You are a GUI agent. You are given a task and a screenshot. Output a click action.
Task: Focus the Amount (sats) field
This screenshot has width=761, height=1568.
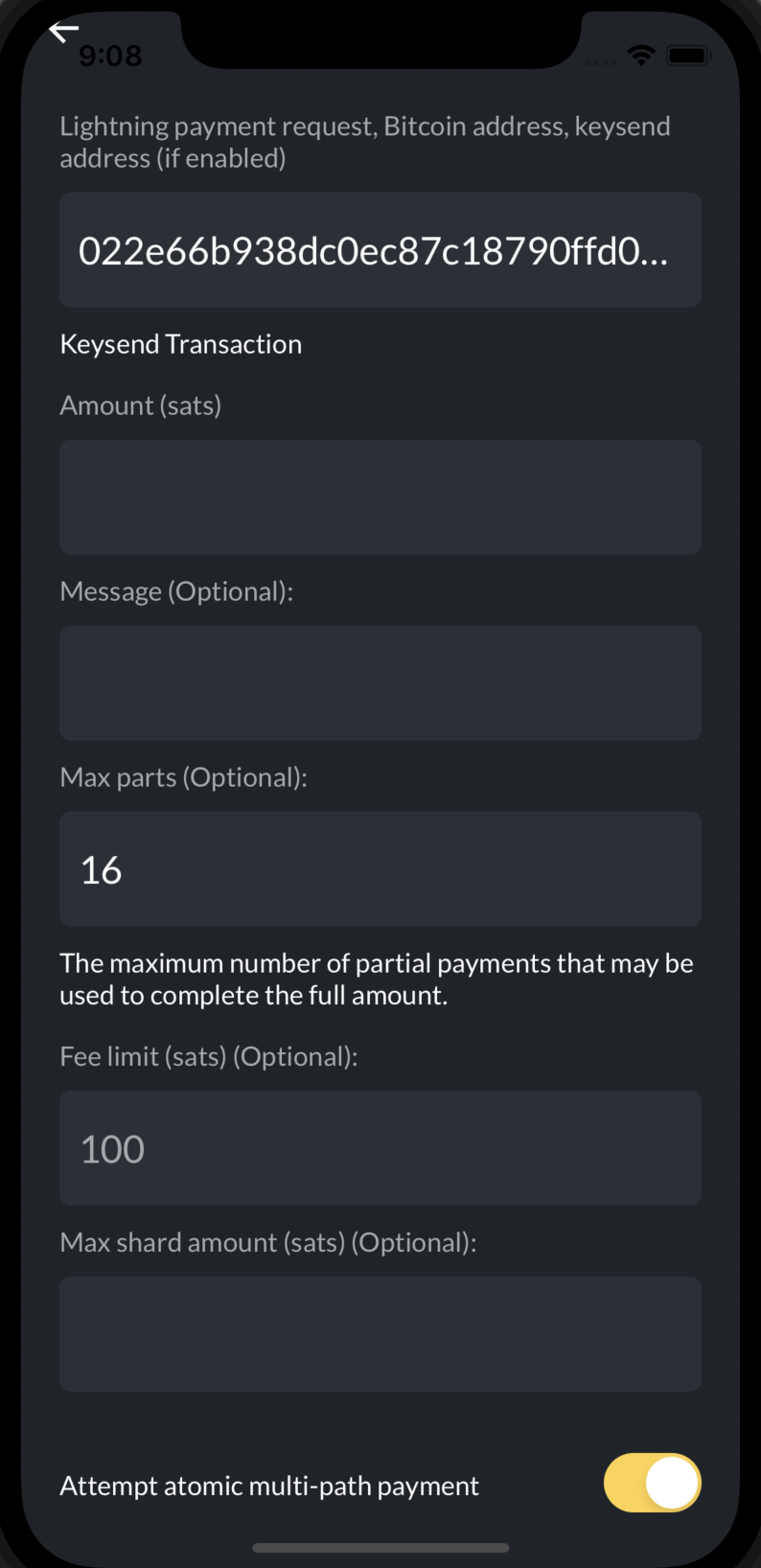[x=380, y=496]
